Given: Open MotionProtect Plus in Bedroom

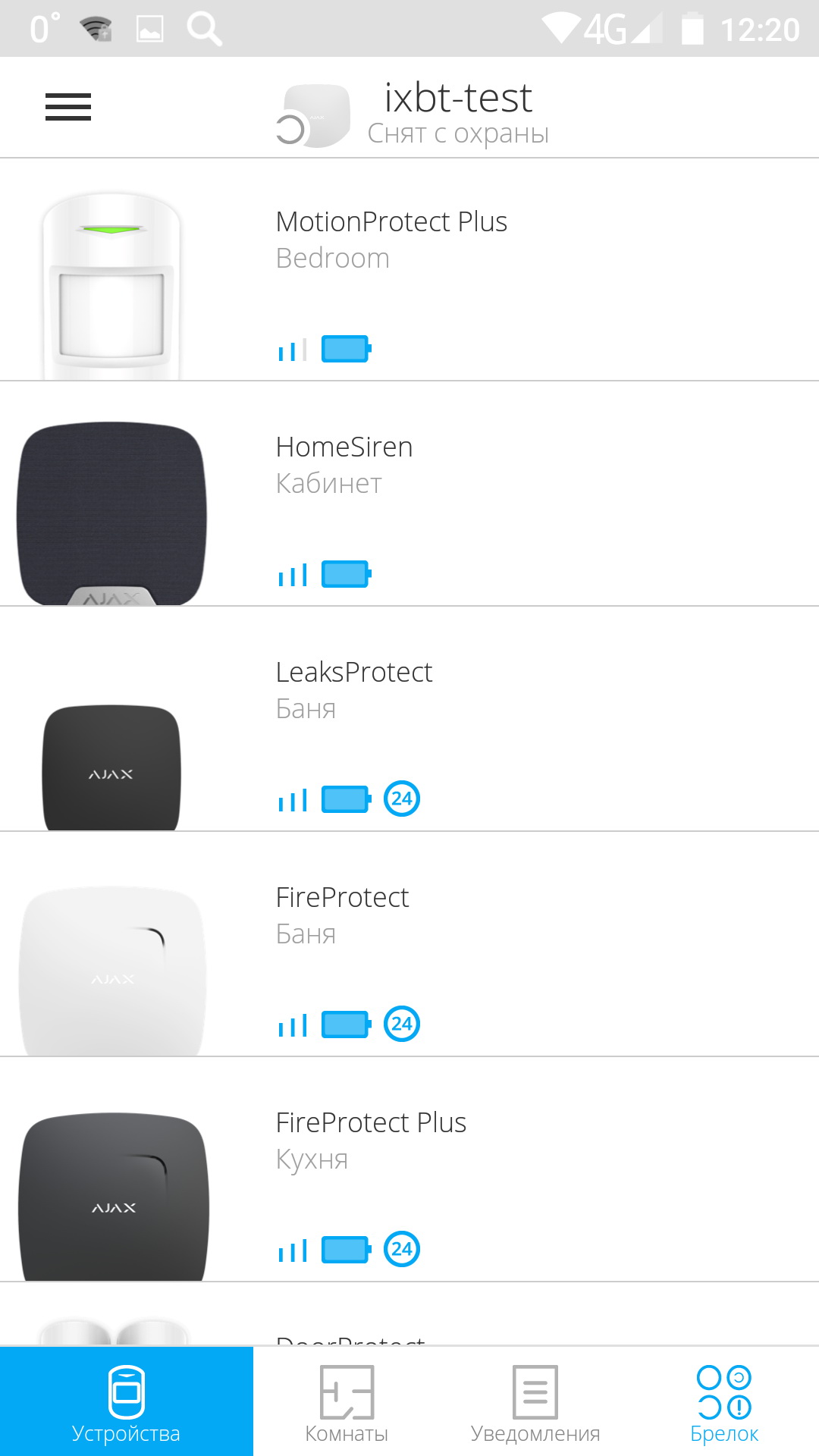Looking at the screenshot, I should click(409, 269).
